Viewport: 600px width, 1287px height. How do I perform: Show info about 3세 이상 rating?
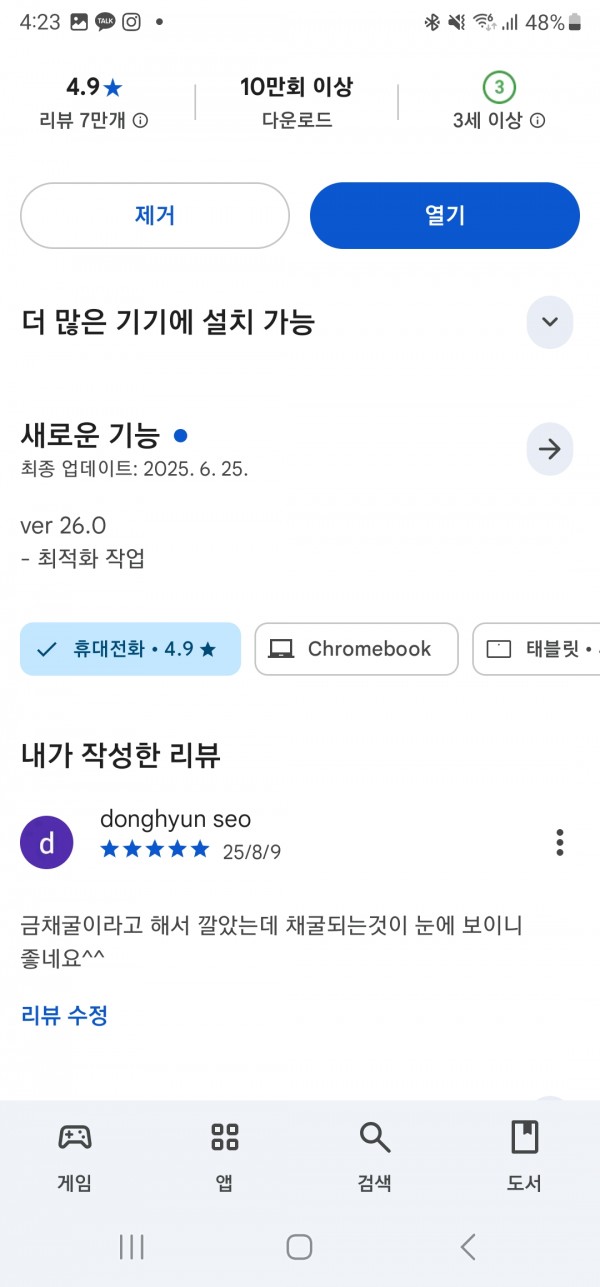pyautogui.click(x=538, y=121)
